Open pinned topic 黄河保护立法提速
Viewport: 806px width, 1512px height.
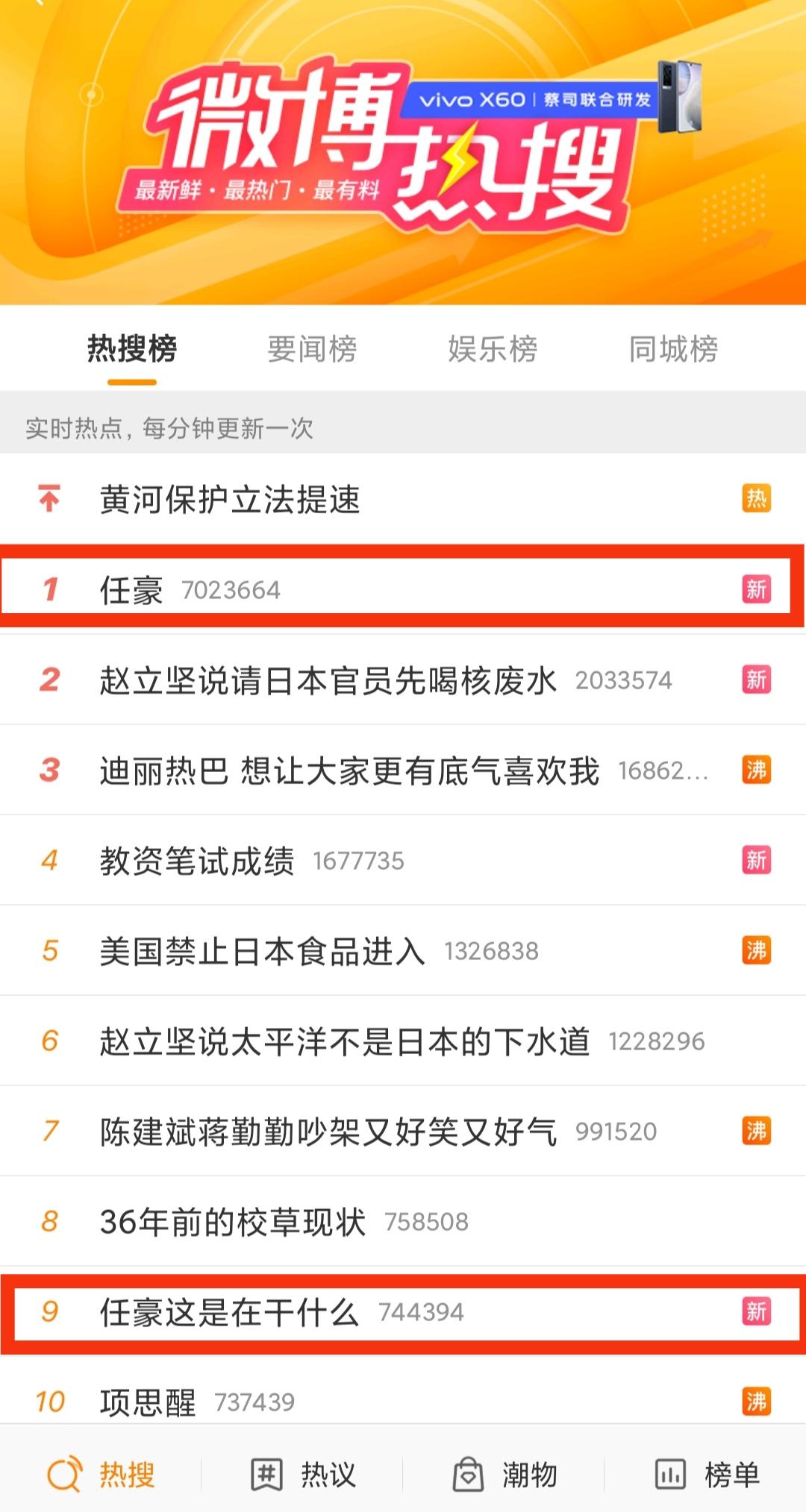(403, 499)
